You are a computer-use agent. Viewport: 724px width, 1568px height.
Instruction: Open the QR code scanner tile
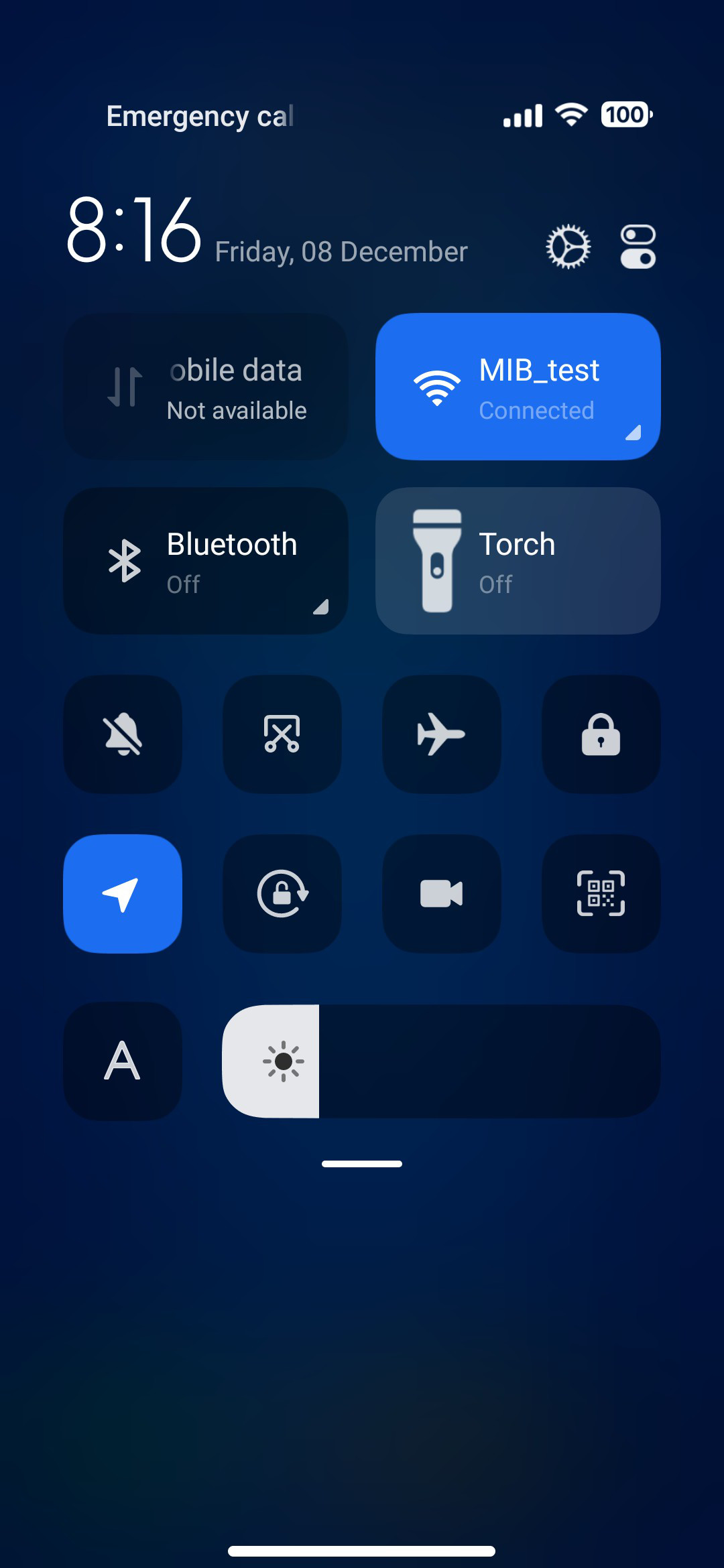[601, 894]
